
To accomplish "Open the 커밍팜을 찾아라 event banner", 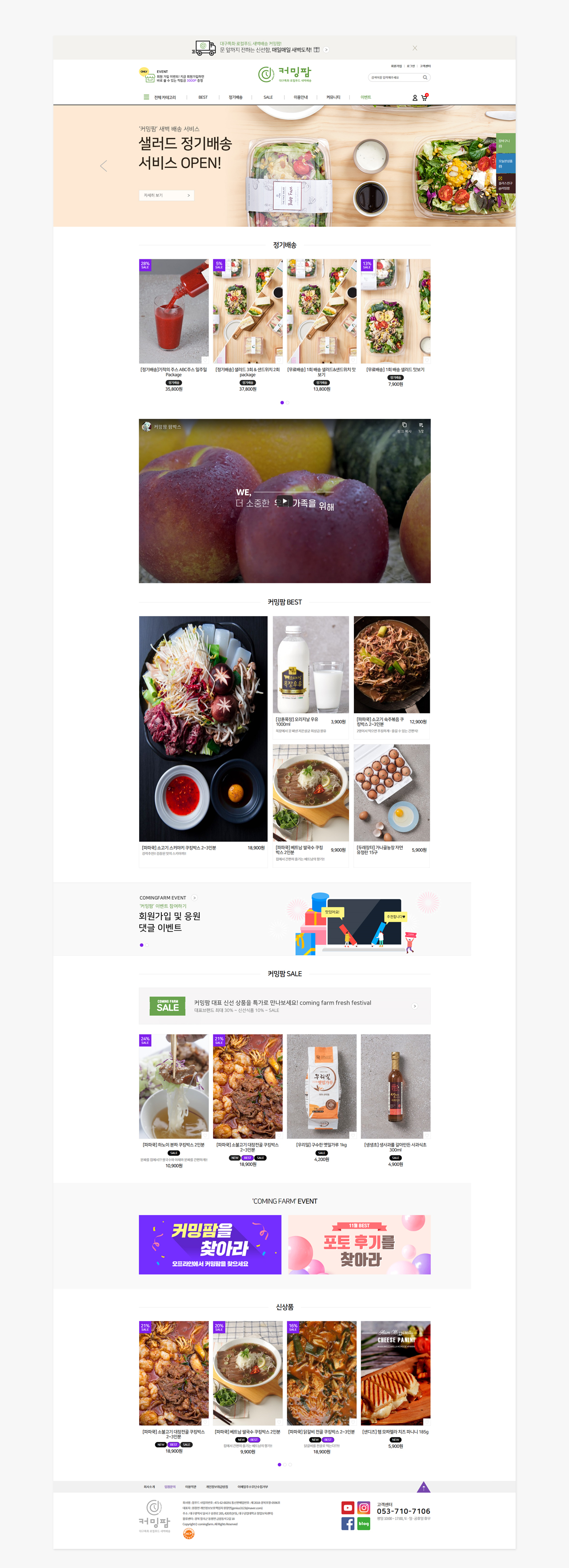I will (x=210, y=1244).
